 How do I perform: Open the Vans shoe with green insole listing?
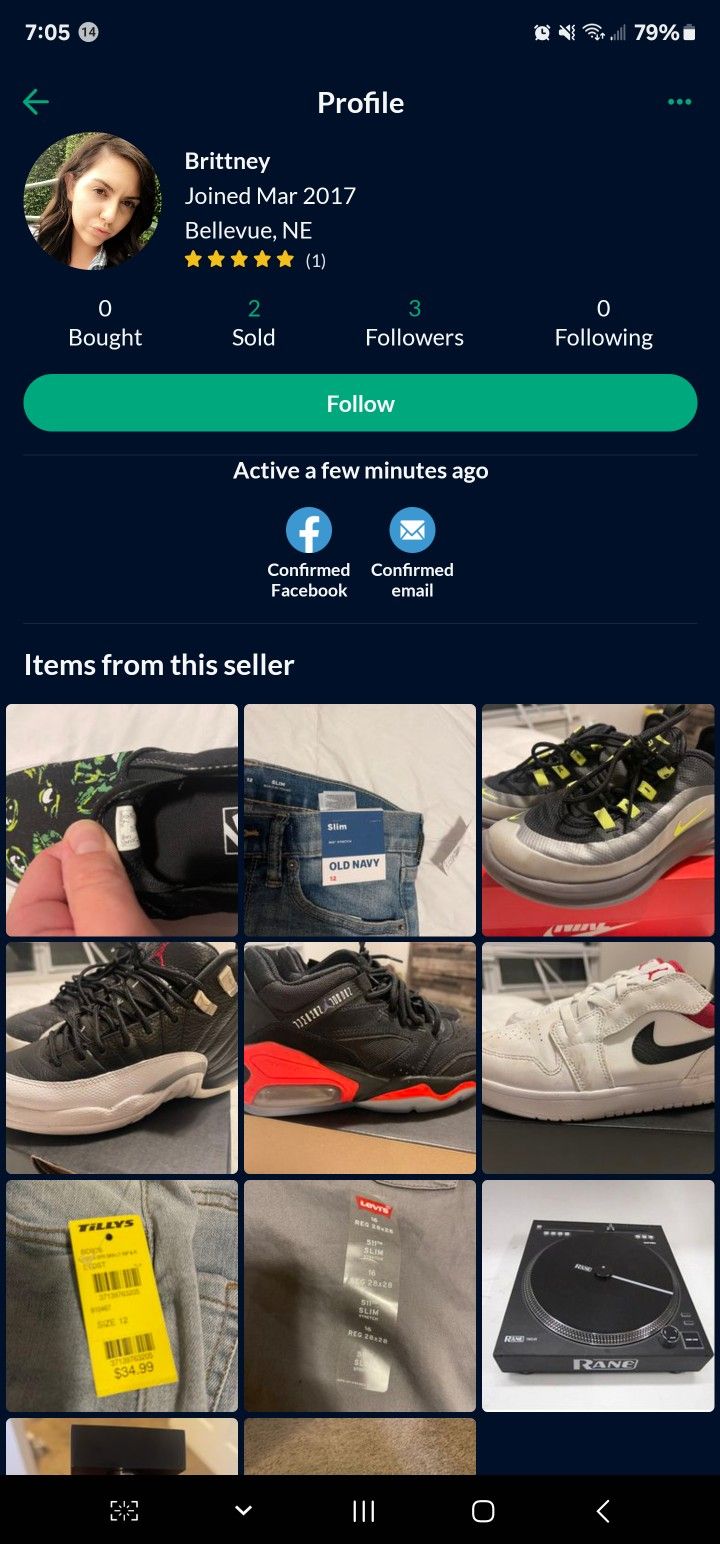coord(122,820)
